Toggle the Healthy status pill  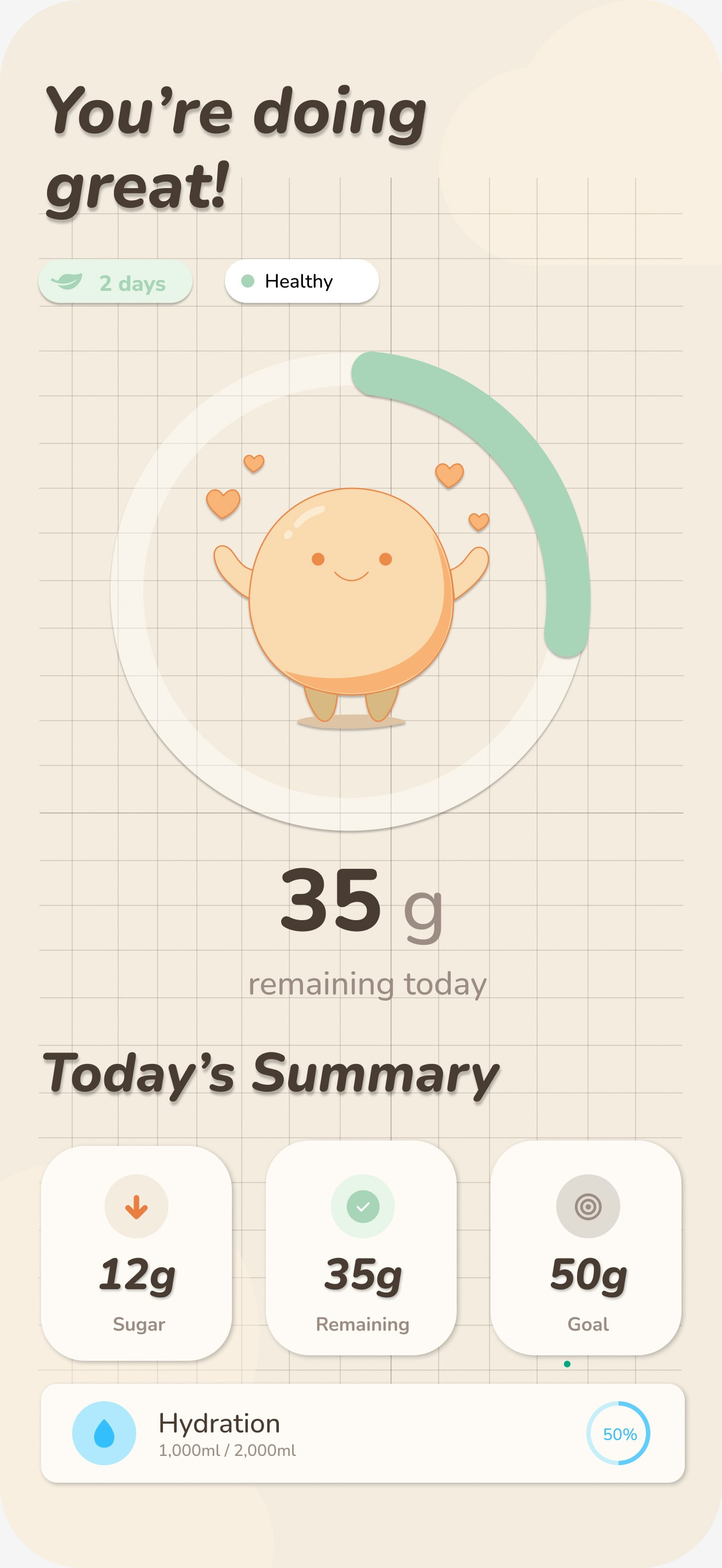(301, 280)
